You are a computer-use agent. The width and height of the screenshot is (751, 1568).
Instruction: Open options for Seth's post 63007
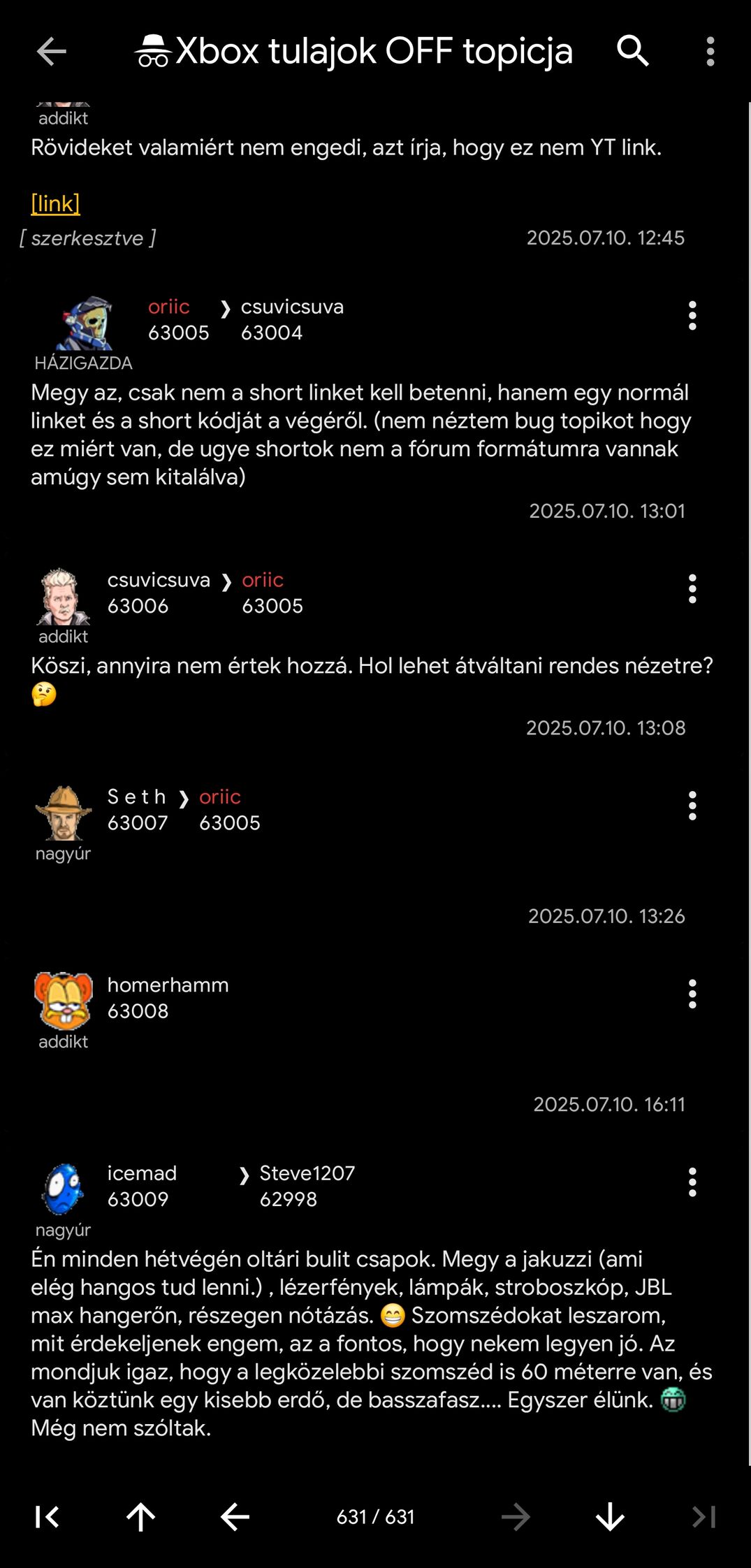coord(692,806)
